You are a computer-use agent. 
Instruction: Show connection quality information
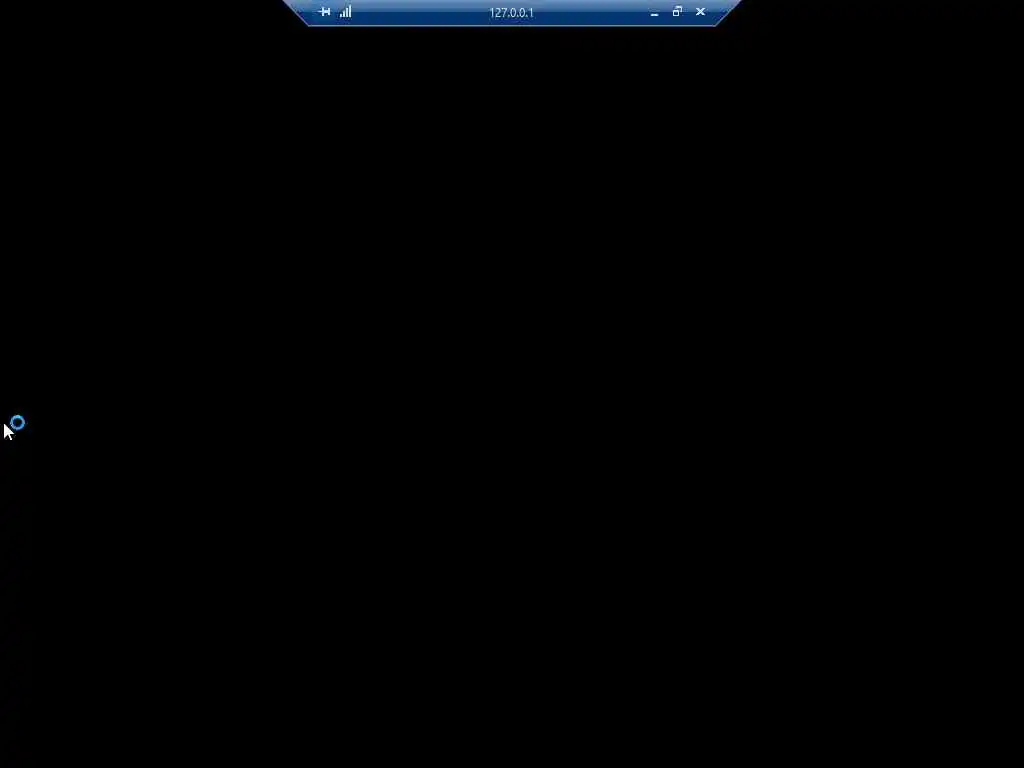click(346, 12)
